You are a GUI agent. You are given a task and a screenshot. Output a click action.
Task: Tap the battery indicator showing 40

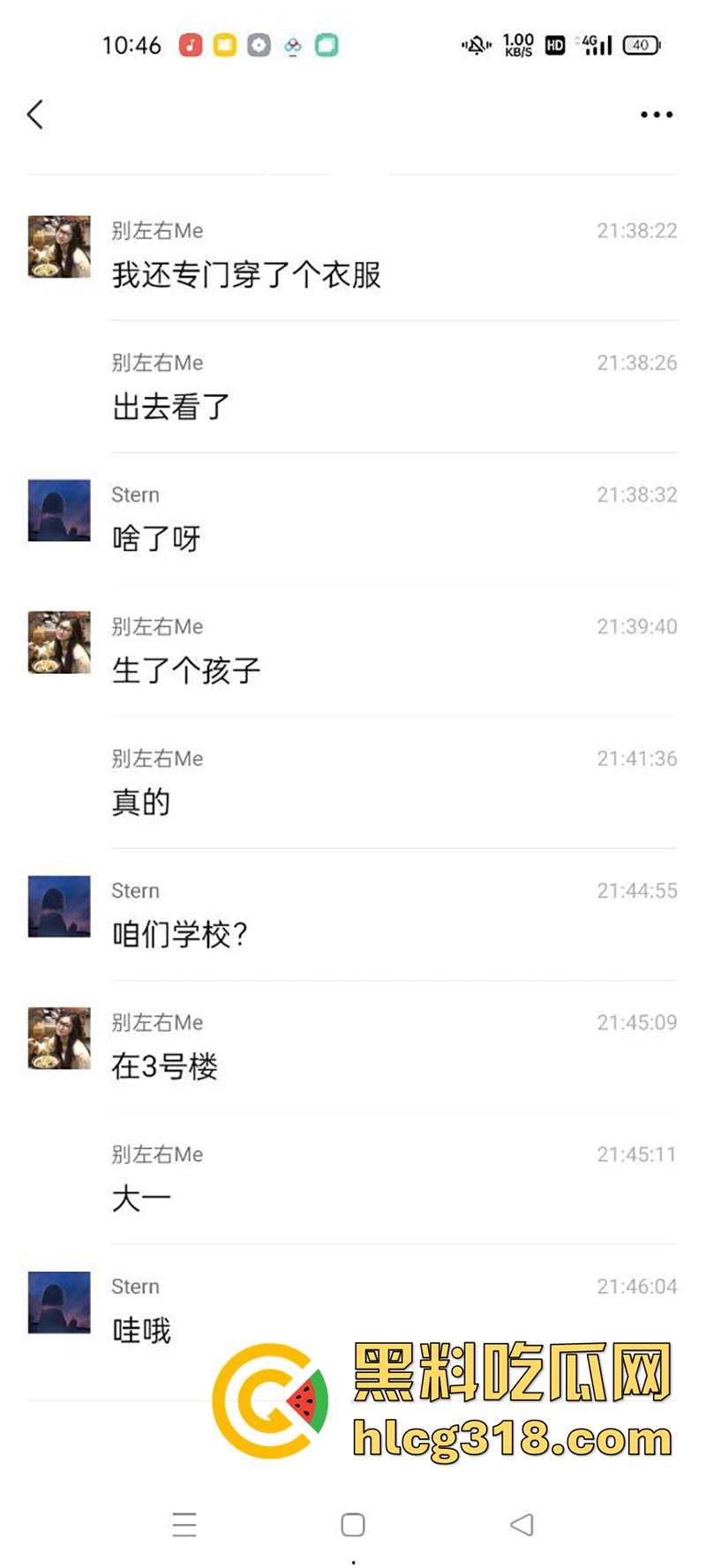click(x=641, y=44)
